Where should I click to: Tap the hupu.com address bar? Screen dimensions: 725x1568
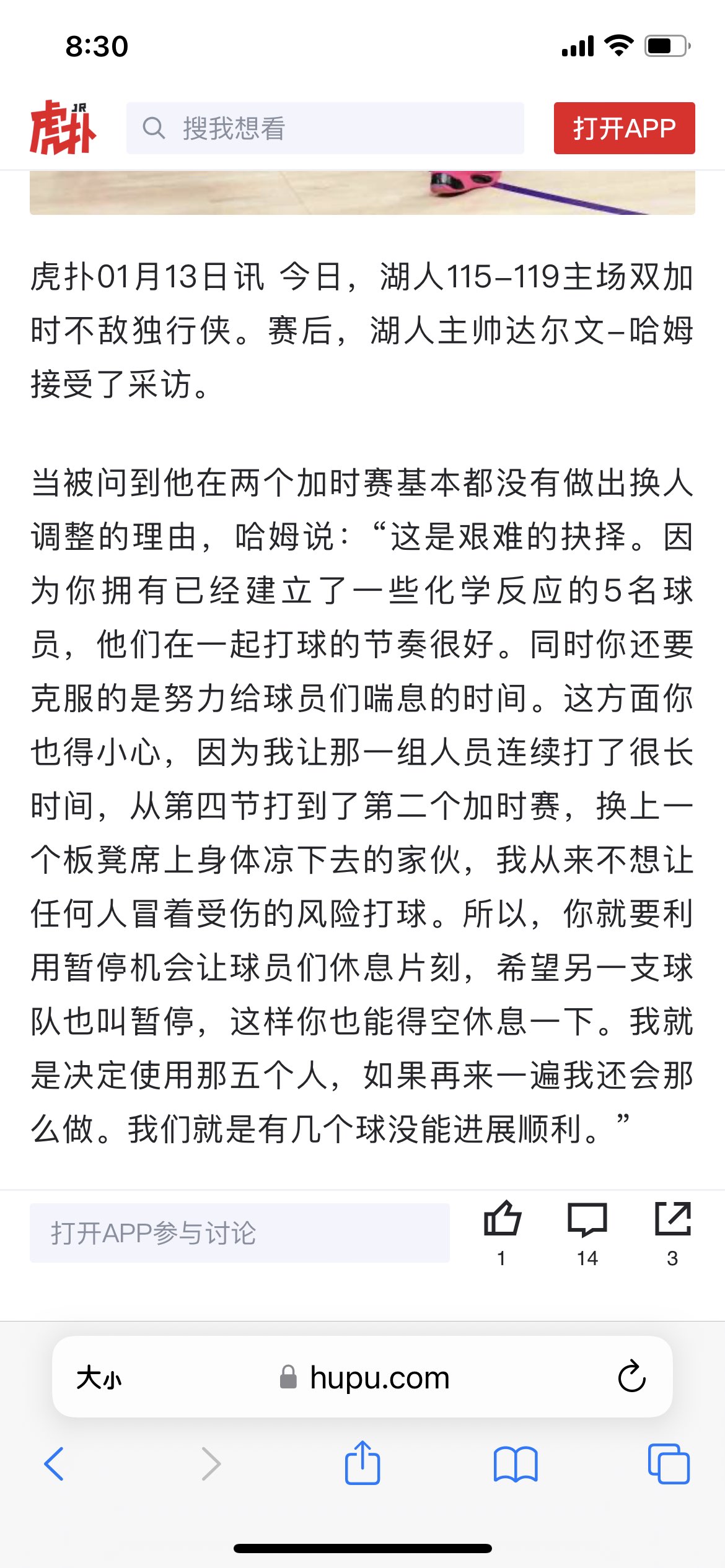[x=362, y=1377]
